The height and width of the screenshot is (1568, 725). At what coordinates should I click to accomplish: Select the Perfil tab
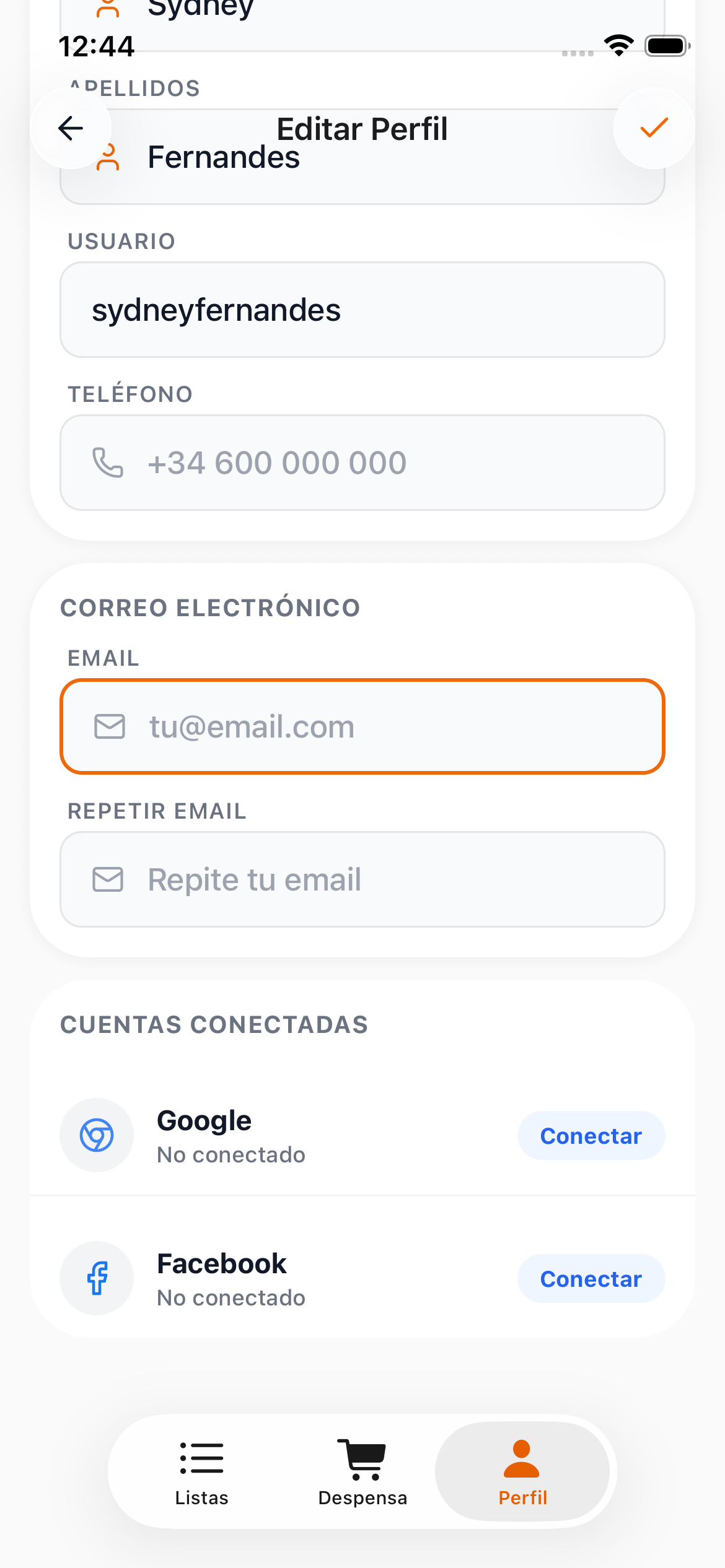click(x=522, y=1471)
